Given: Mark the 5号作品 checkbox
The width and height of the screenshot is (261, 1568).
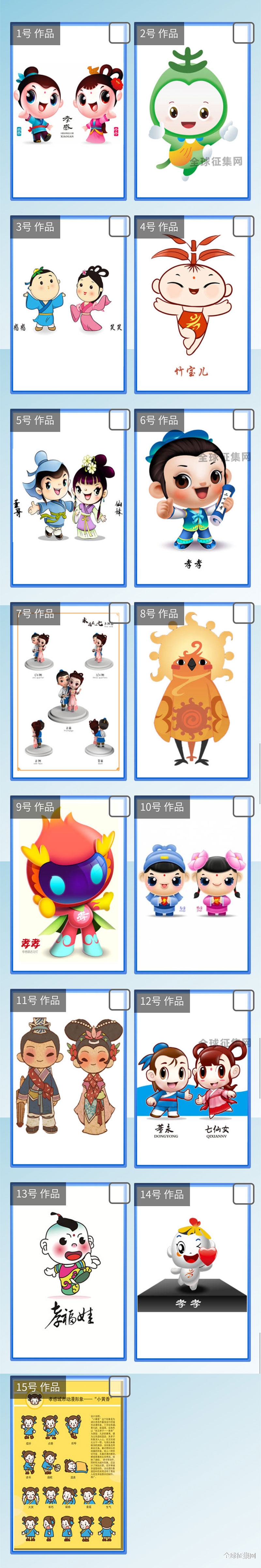Looking at the screenshot, I should (119, 420).
